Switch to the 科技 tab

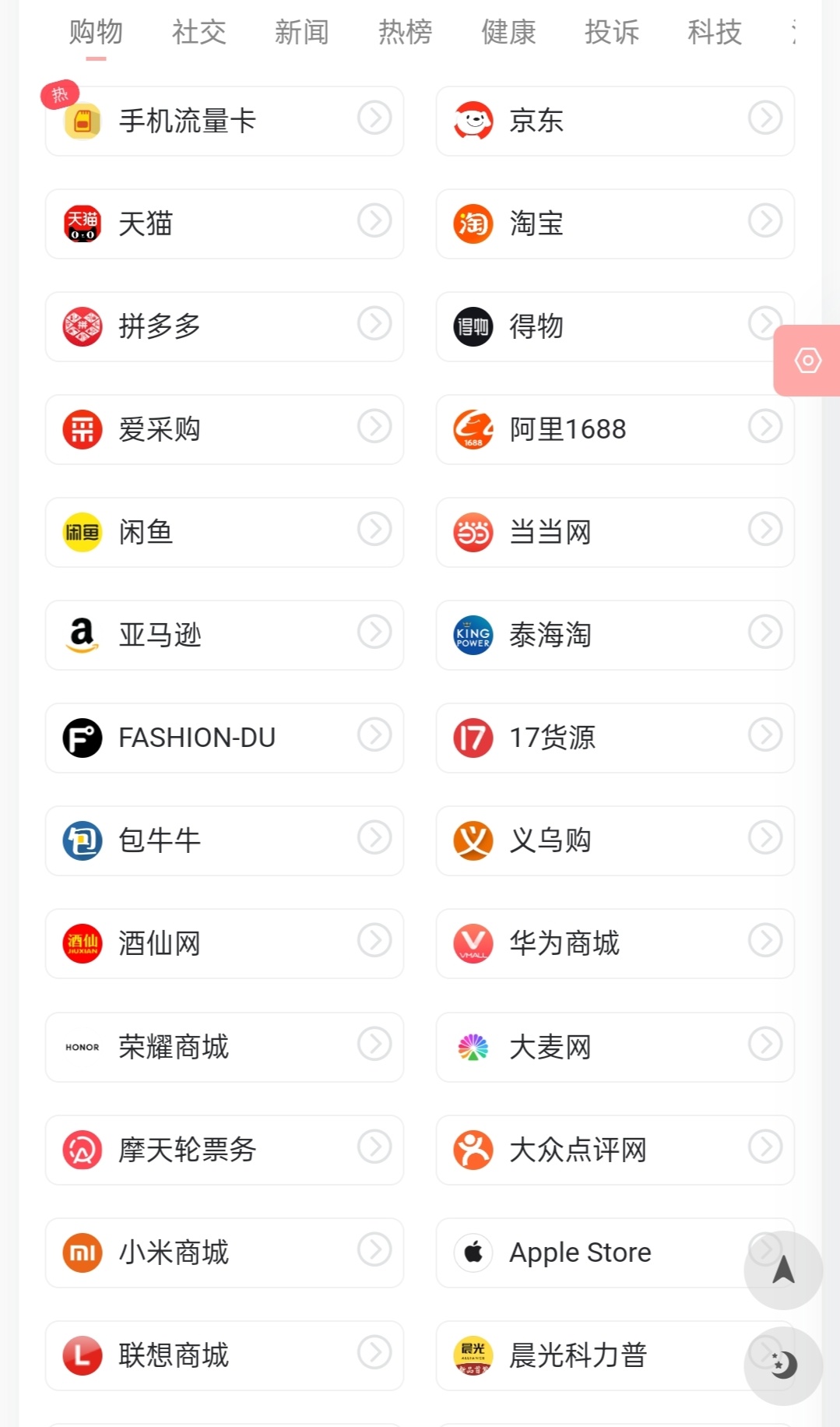[715, 32]
